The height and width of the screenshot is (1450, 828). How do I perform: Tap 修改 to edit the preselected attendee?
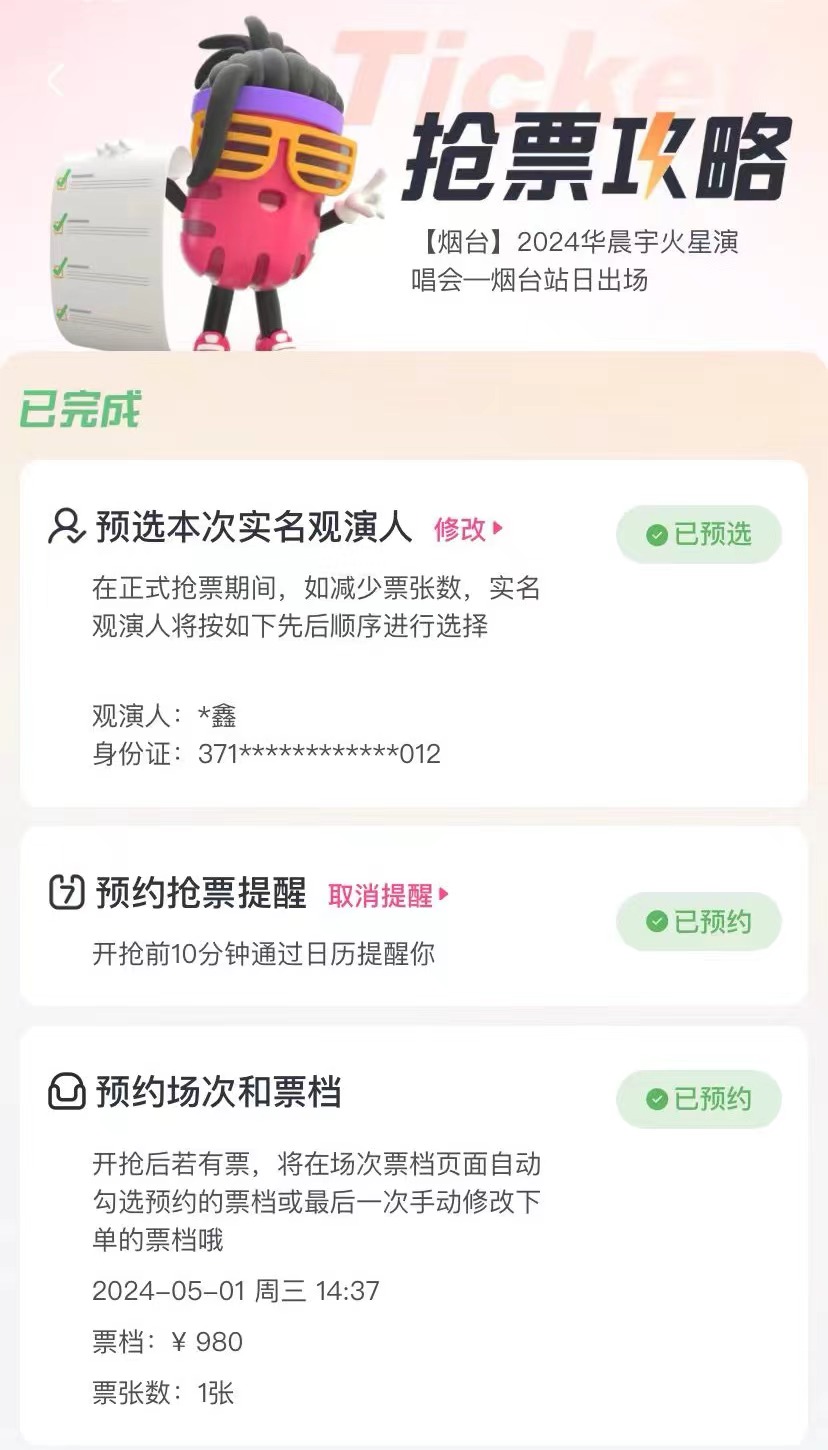tap(467, 529)
